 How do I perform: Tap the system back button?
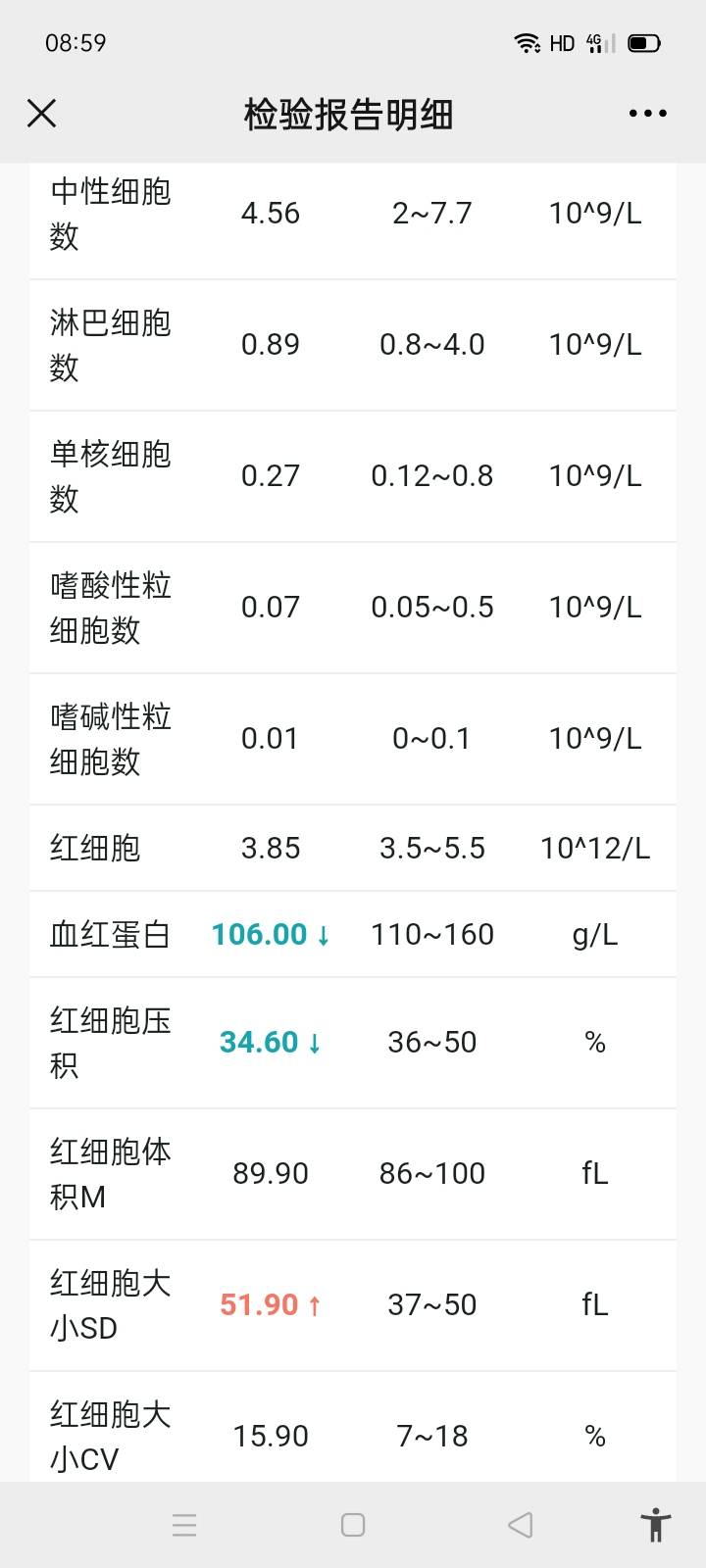pyautogui.click(x=521, y=1525)
